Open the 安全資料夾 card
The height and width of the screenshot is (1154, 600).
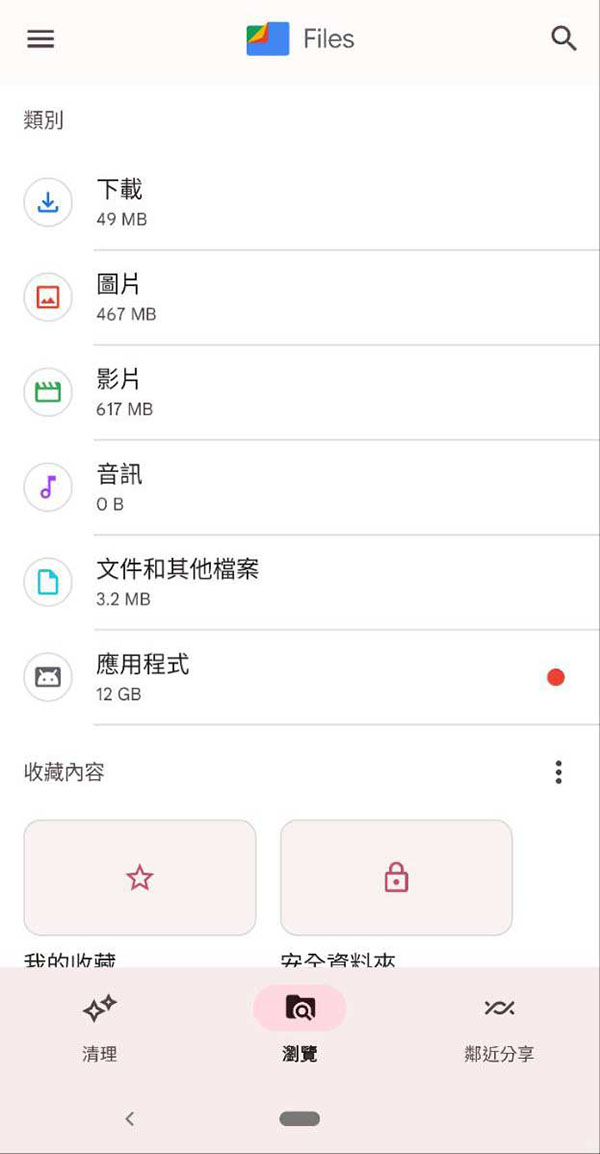396,878
